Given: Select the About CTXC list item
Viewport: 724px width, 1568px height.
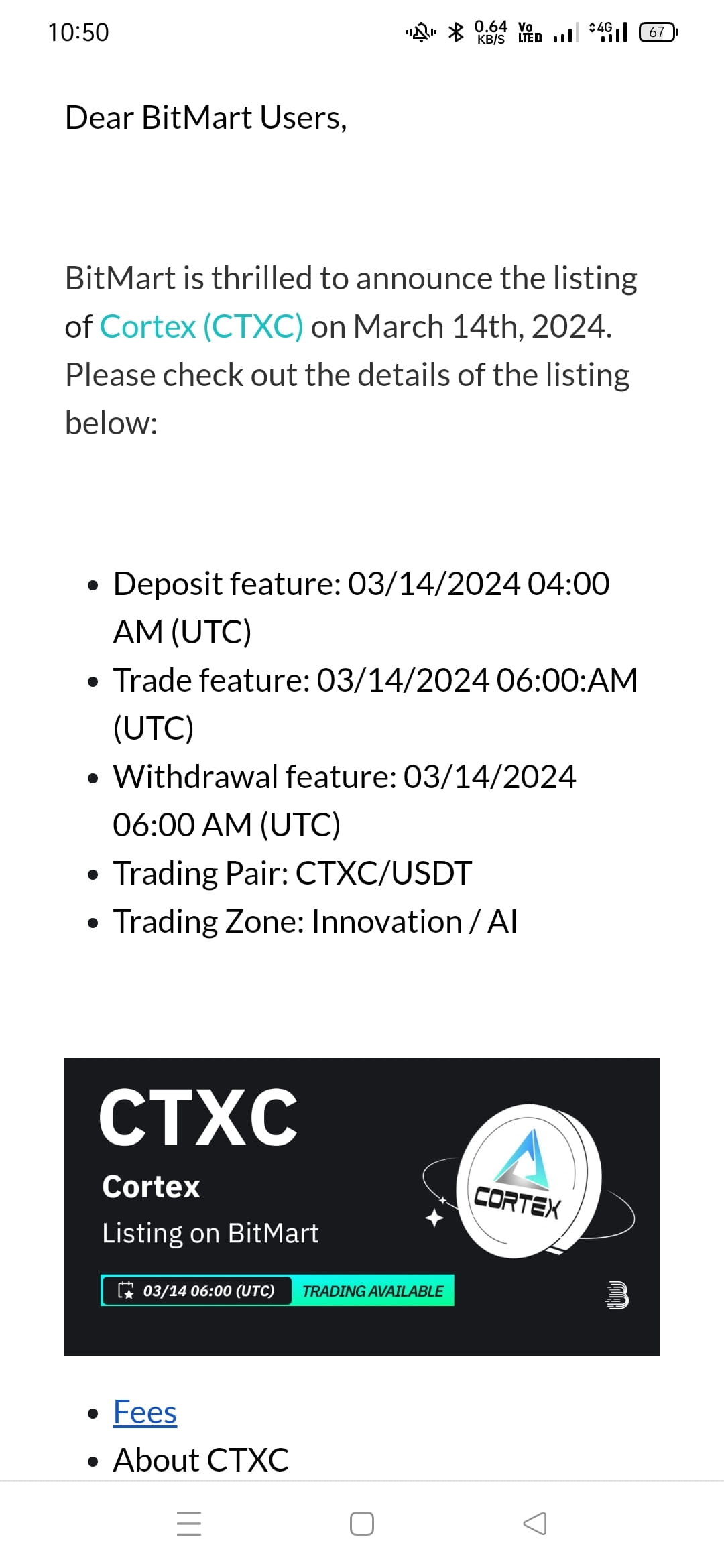Looking at the screenshot, I should (x=200, y=1459).
